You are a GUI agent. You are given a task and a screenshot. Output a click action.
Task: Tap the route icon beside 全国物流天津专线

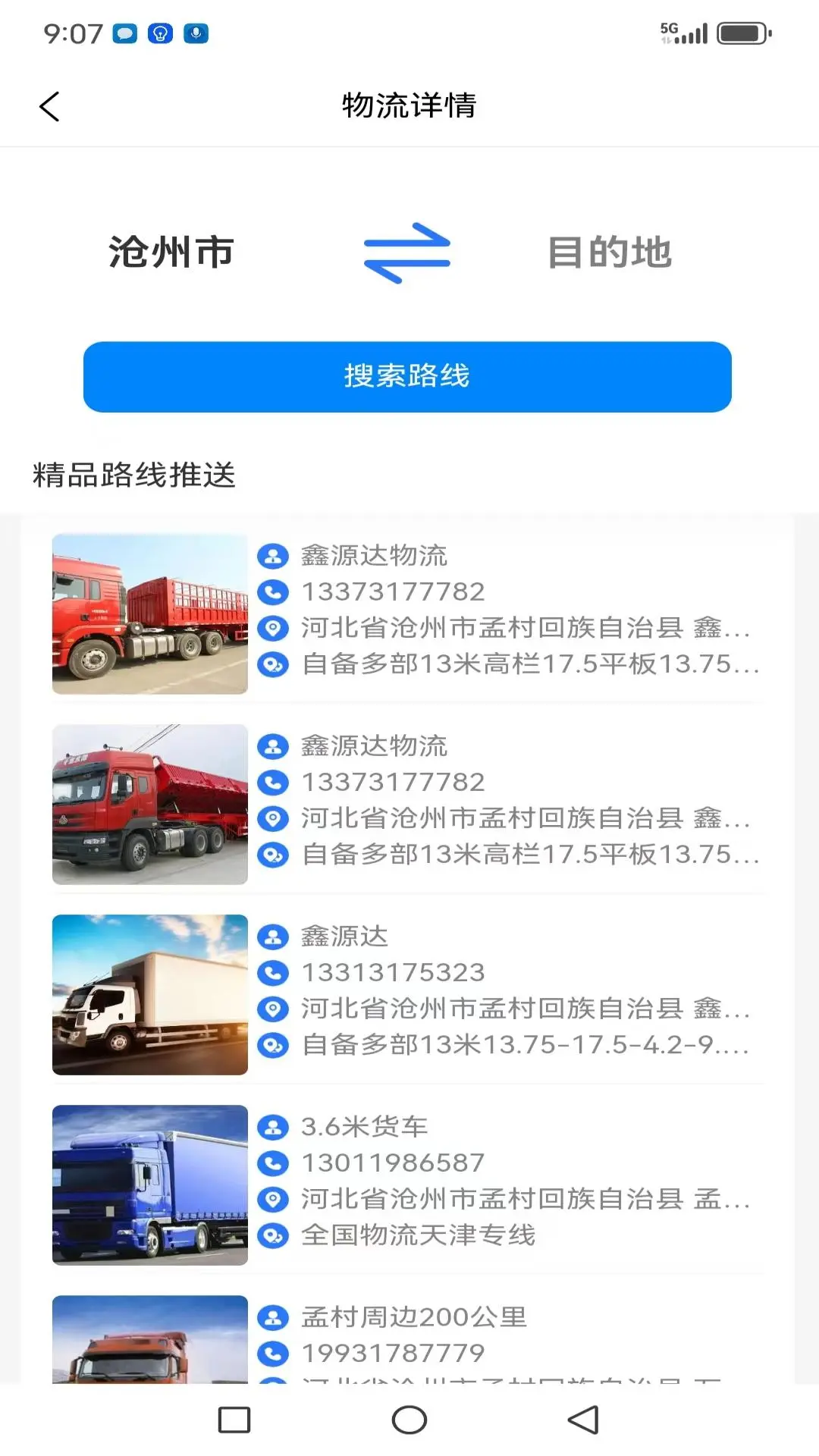tap(272, 1236)
